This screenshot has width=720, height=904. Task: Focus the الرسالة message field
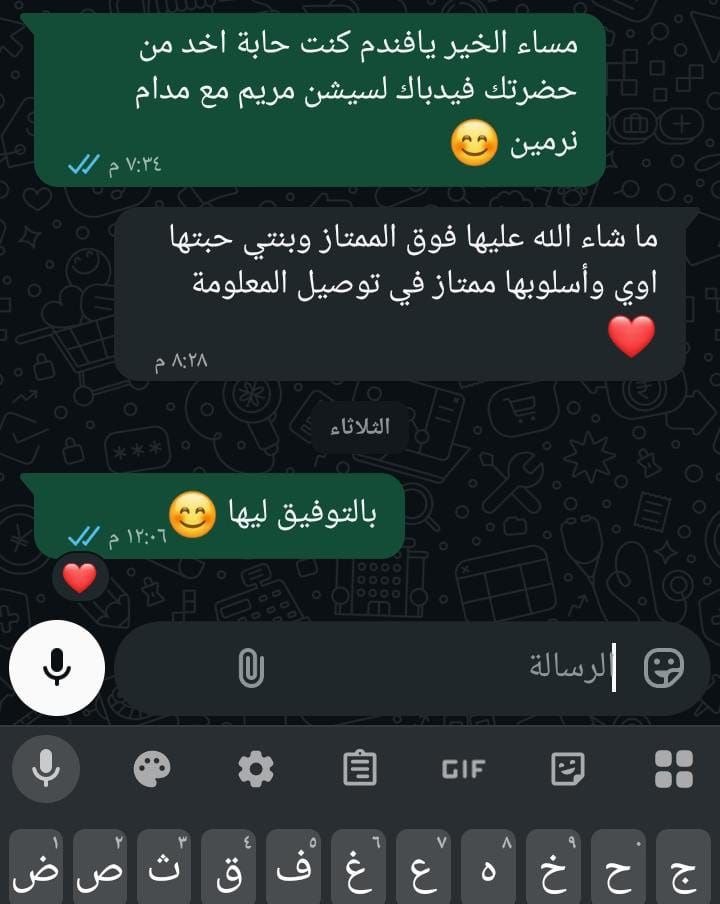click(450, 668)
